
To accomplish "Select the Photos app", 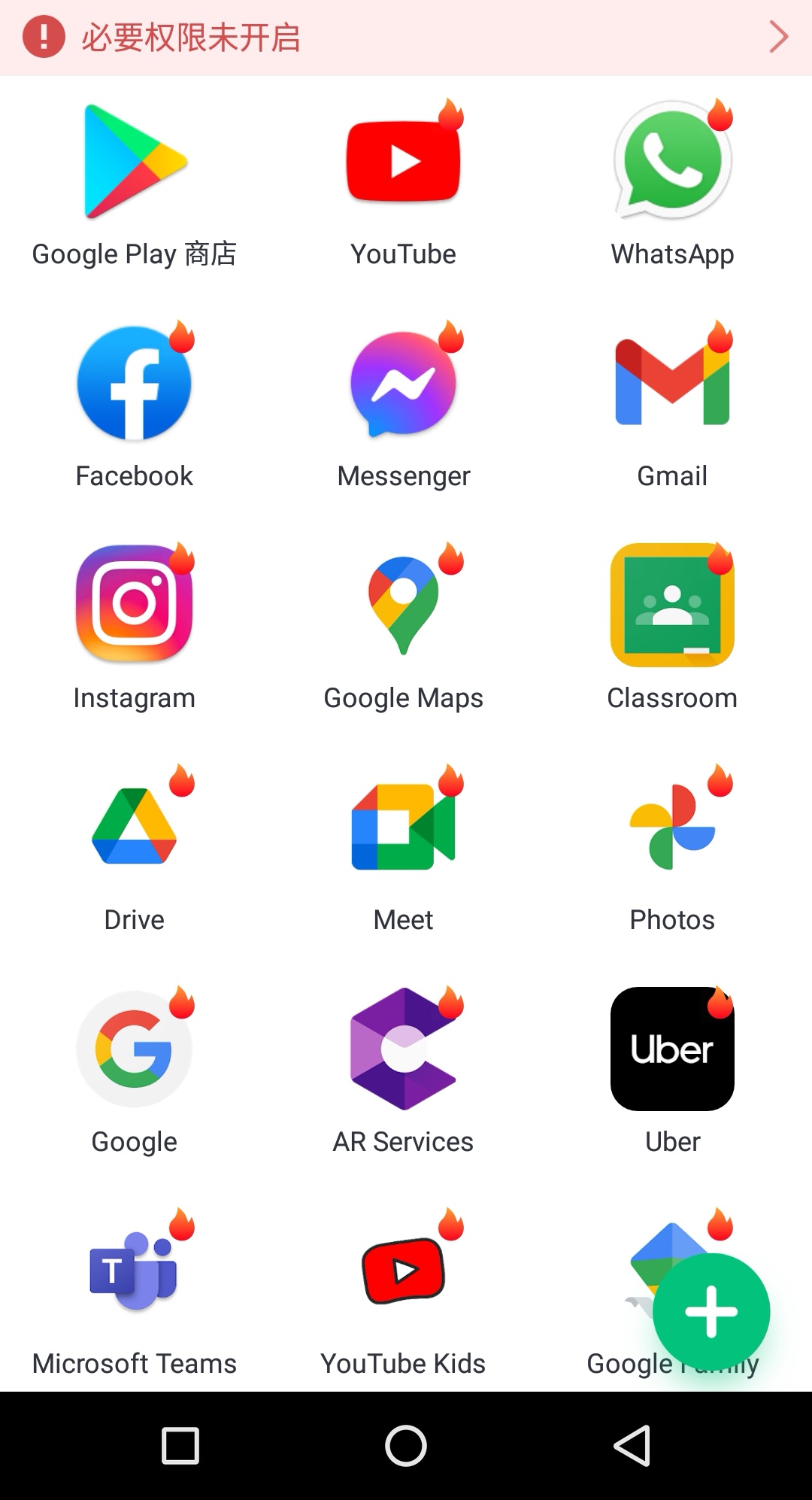I will (672, 826).
